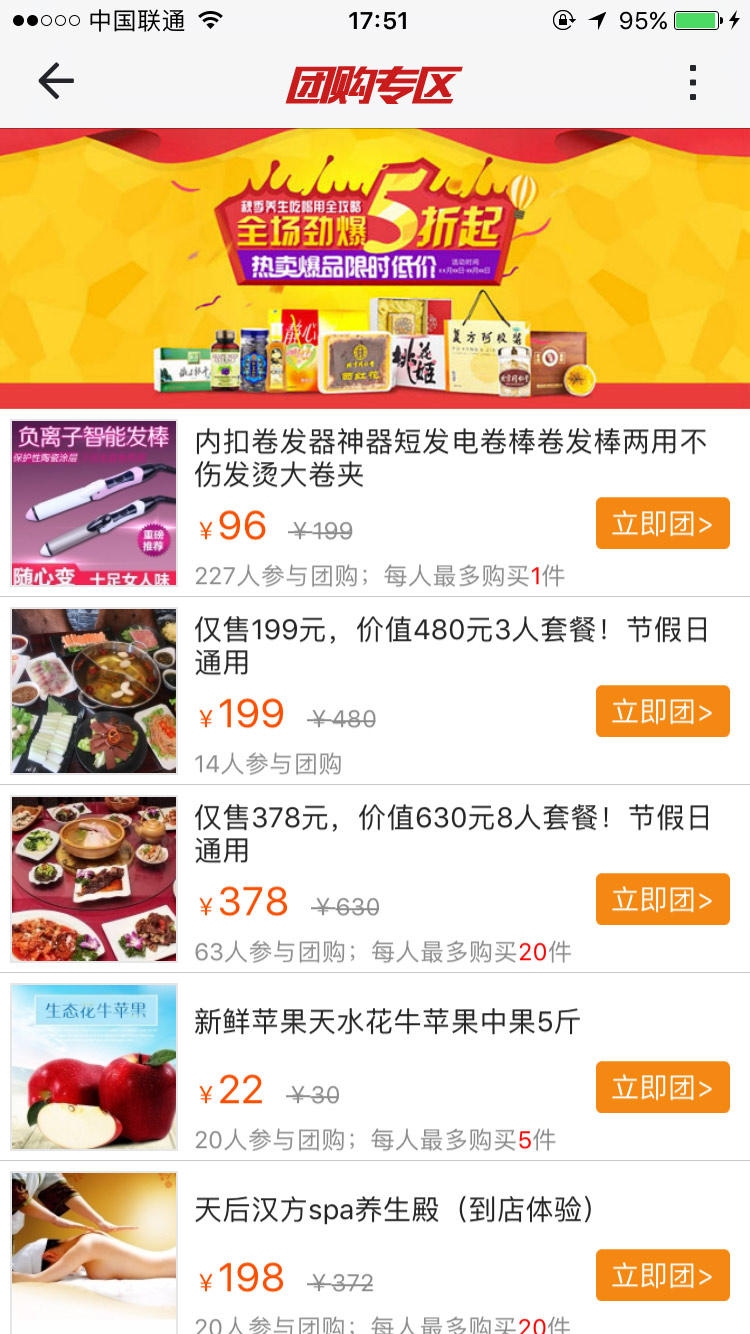Open the three-dot overflow menu

point(692,83)
